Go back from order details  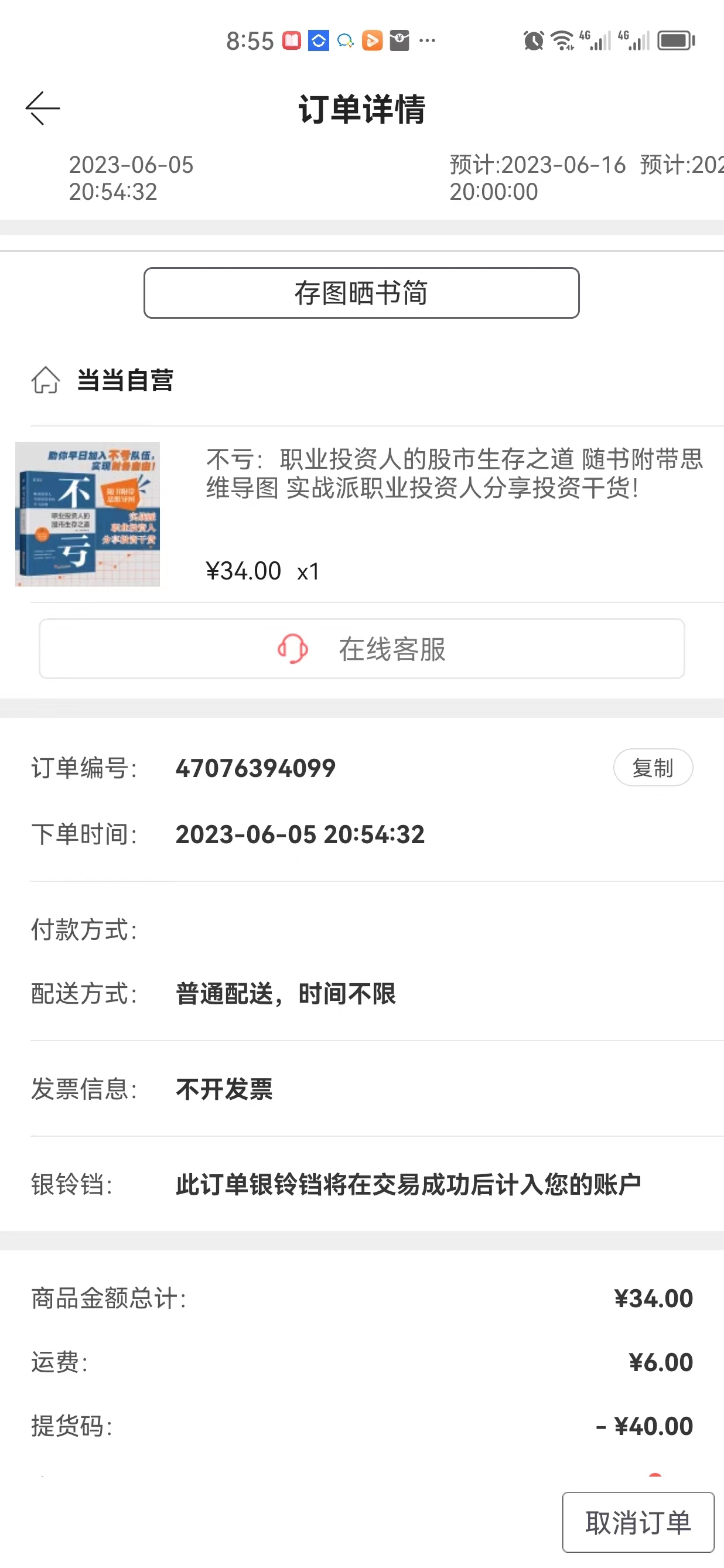[43, 108]
